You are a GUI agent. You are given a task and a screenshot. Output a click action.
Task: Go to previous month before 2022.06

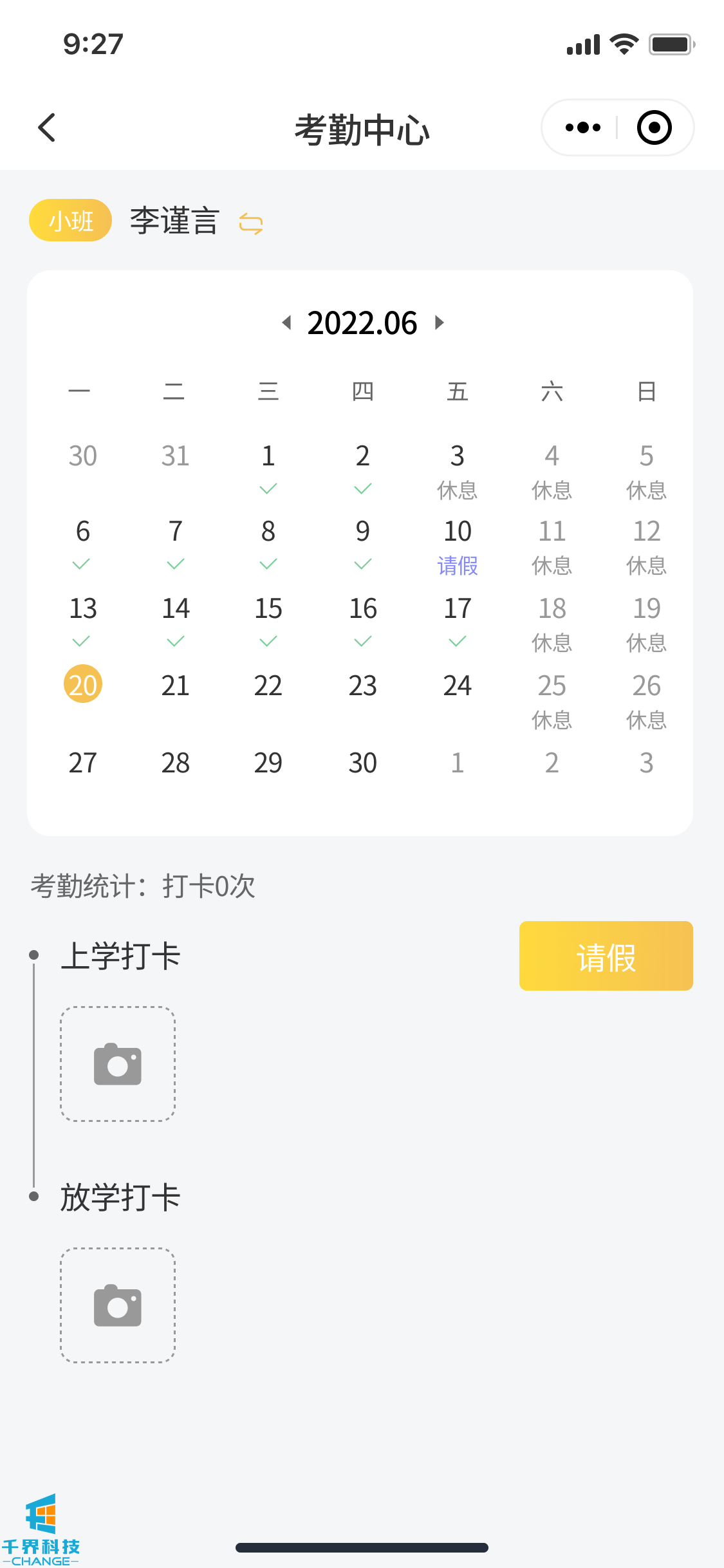(287, 322)
